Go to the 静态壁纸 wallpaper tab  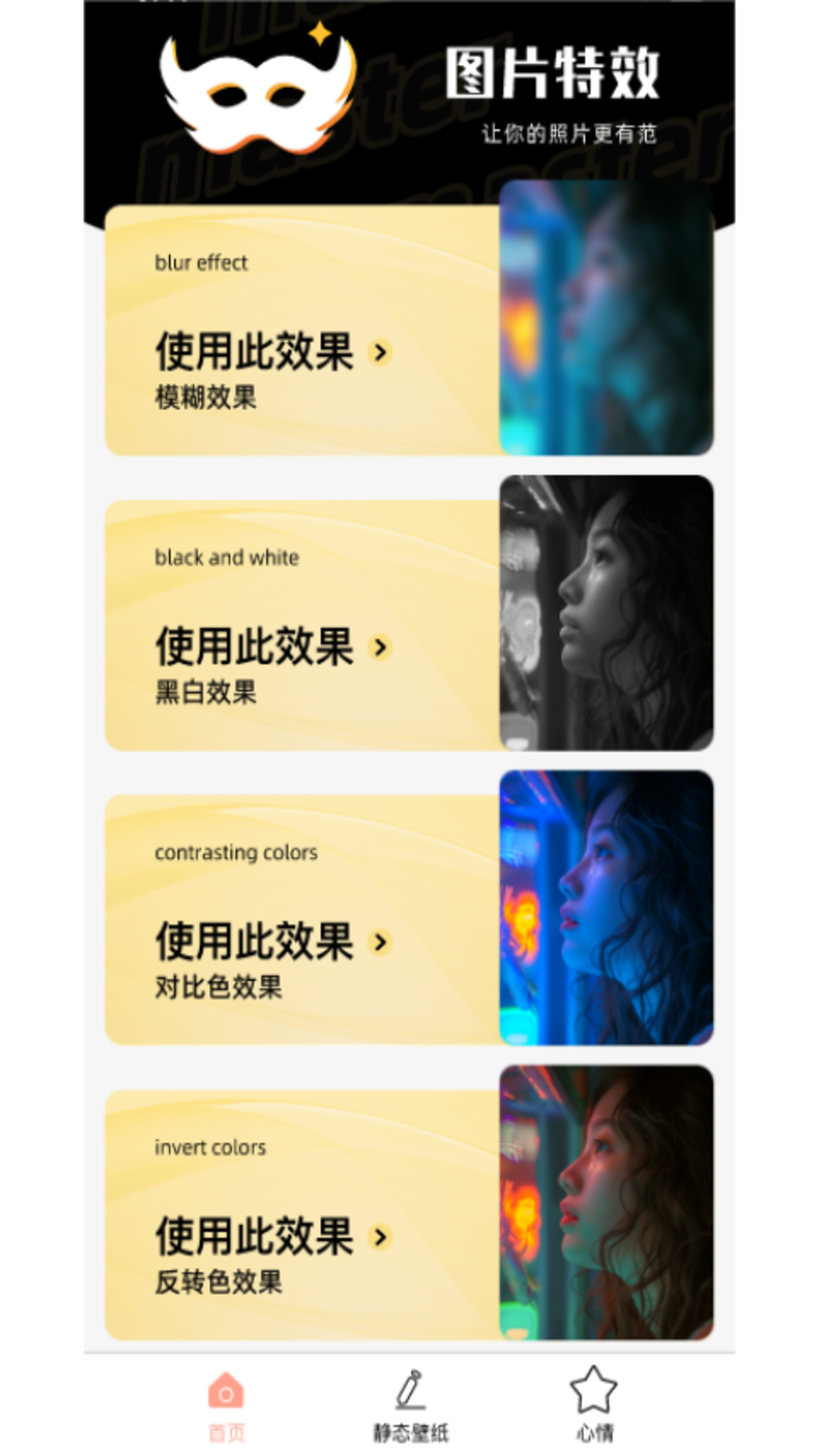(x=410, y=1405)
